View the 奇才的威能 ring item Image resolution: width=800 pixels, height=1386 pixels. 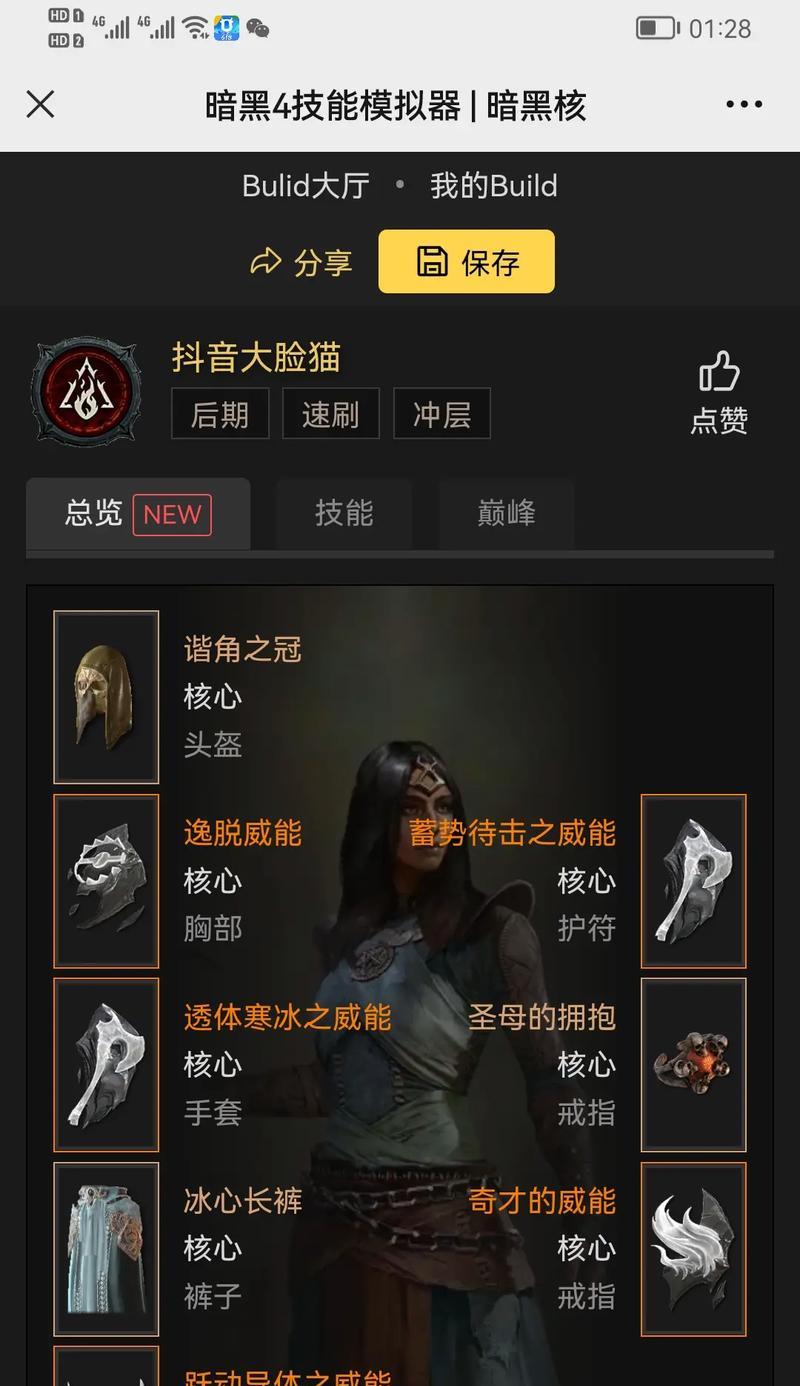click(x=693, y=1249)
